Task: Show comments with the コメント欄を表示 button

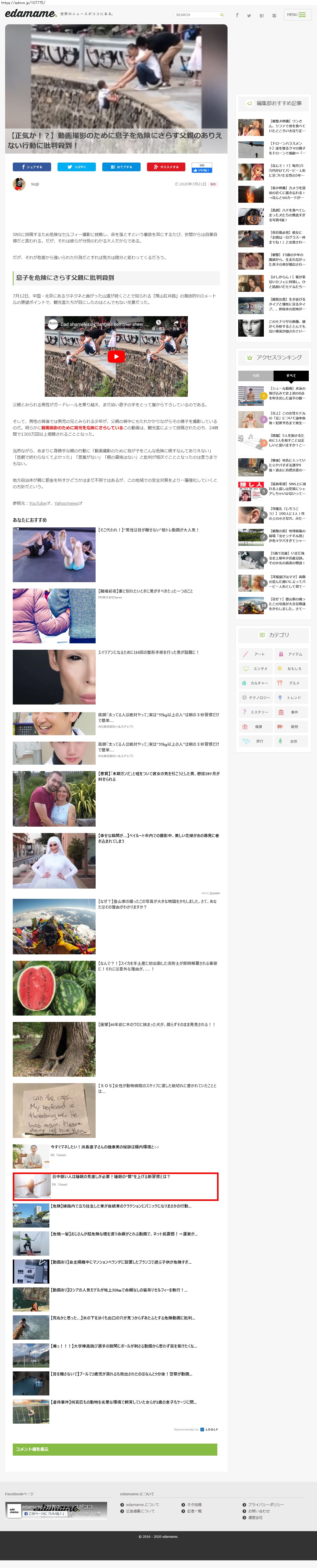Action: pyautogui.click(x=115, y=1449)
